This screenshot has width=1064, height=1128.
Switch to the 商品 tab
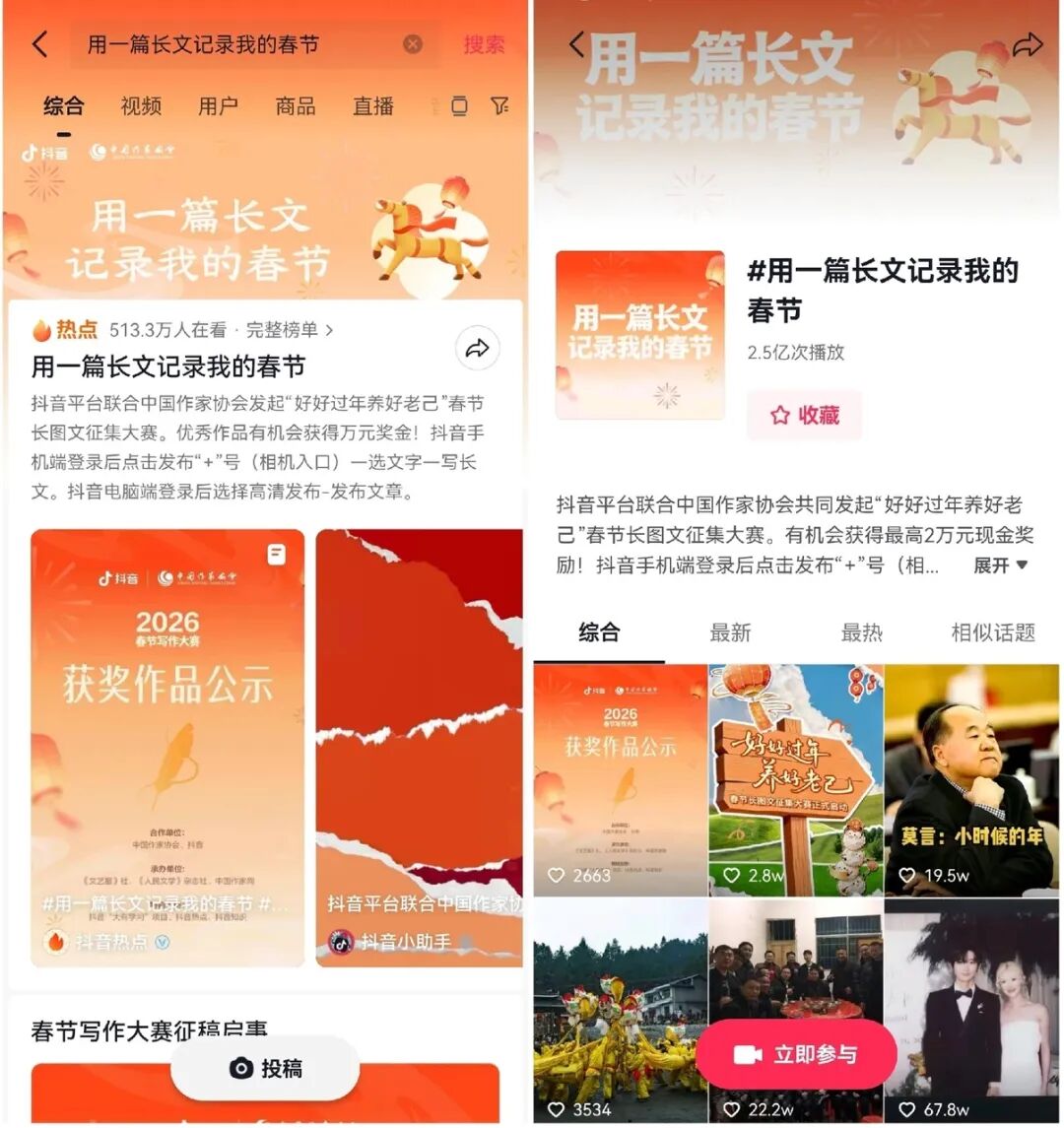(296, 106)
